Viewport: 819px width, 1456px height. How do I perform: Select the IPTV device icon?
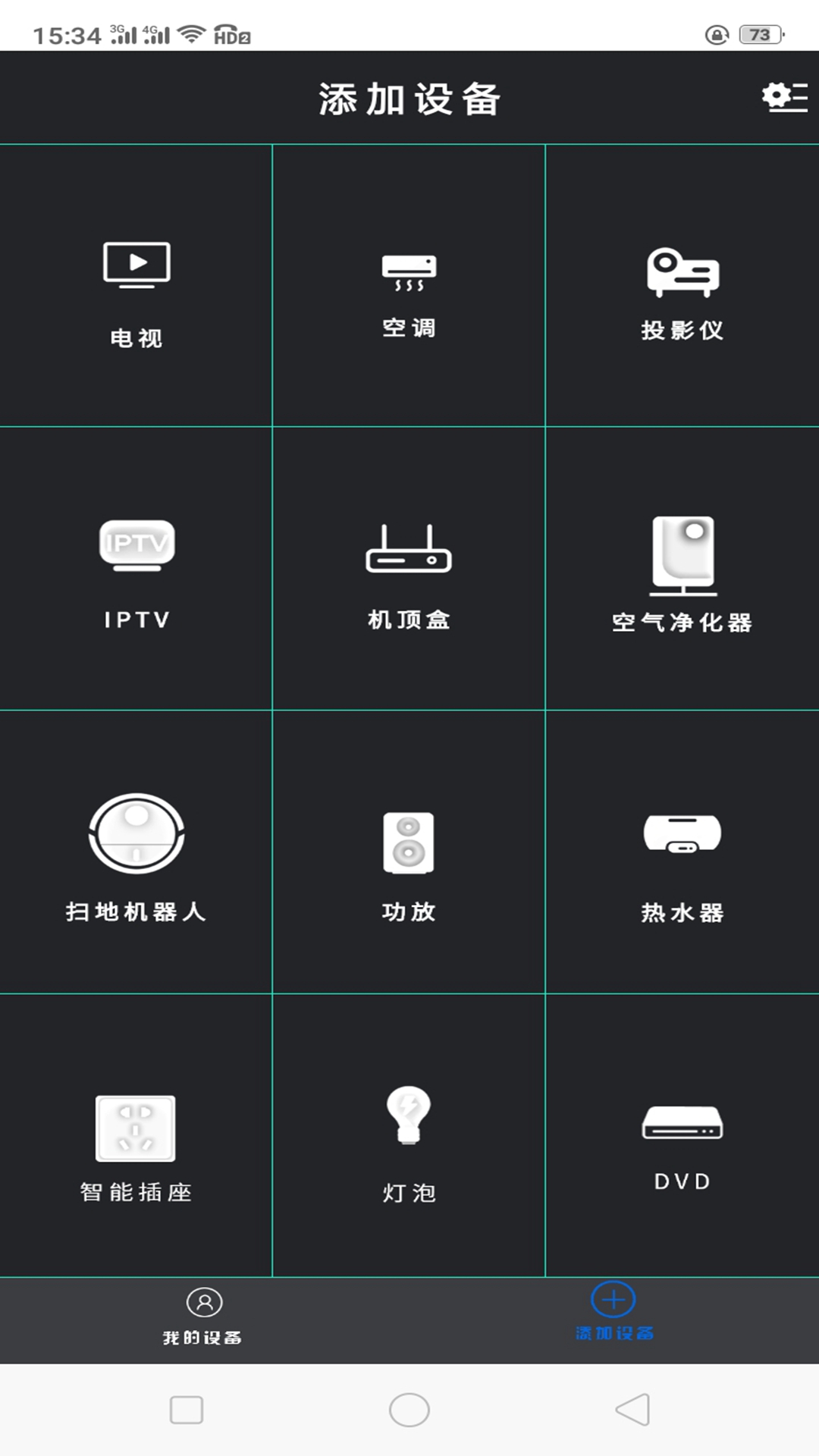pos(136,569)
